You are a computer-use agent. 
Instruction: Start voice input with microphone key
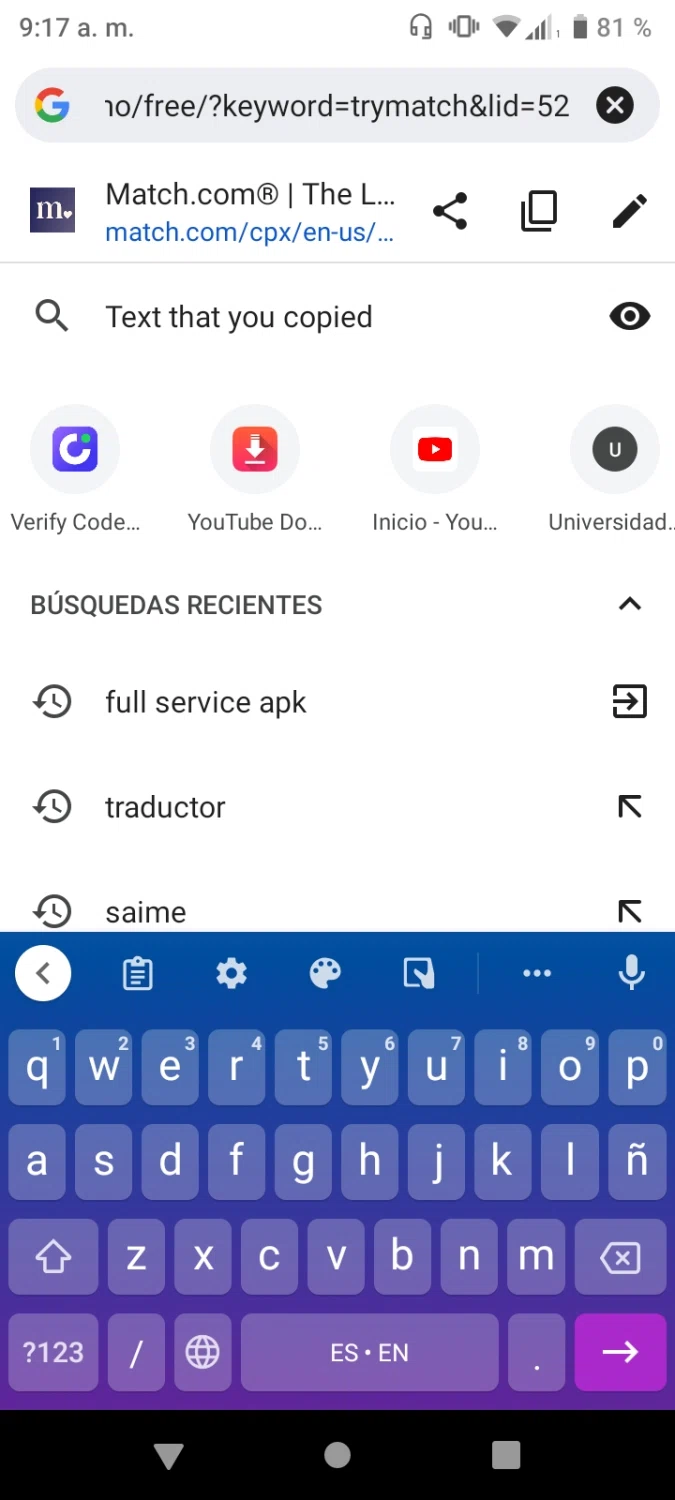pyautogui.click(x=631, y=973)
